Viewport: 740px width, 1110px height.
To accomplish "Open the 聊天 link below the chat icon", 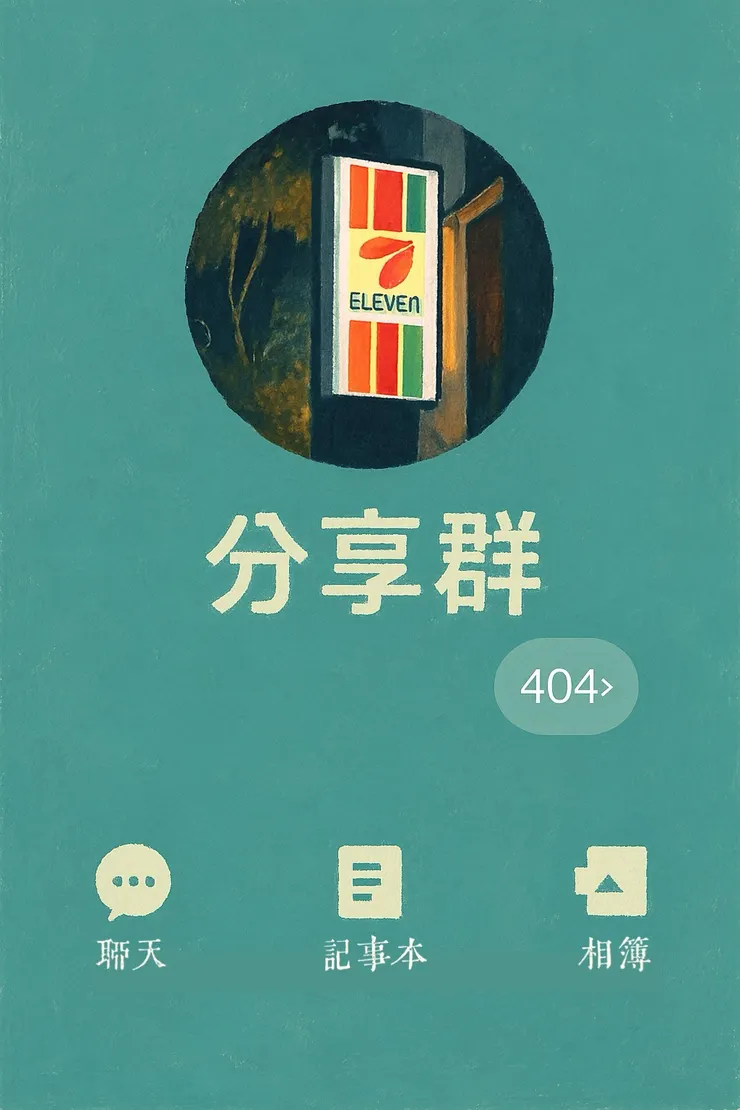I will point(130,955).
